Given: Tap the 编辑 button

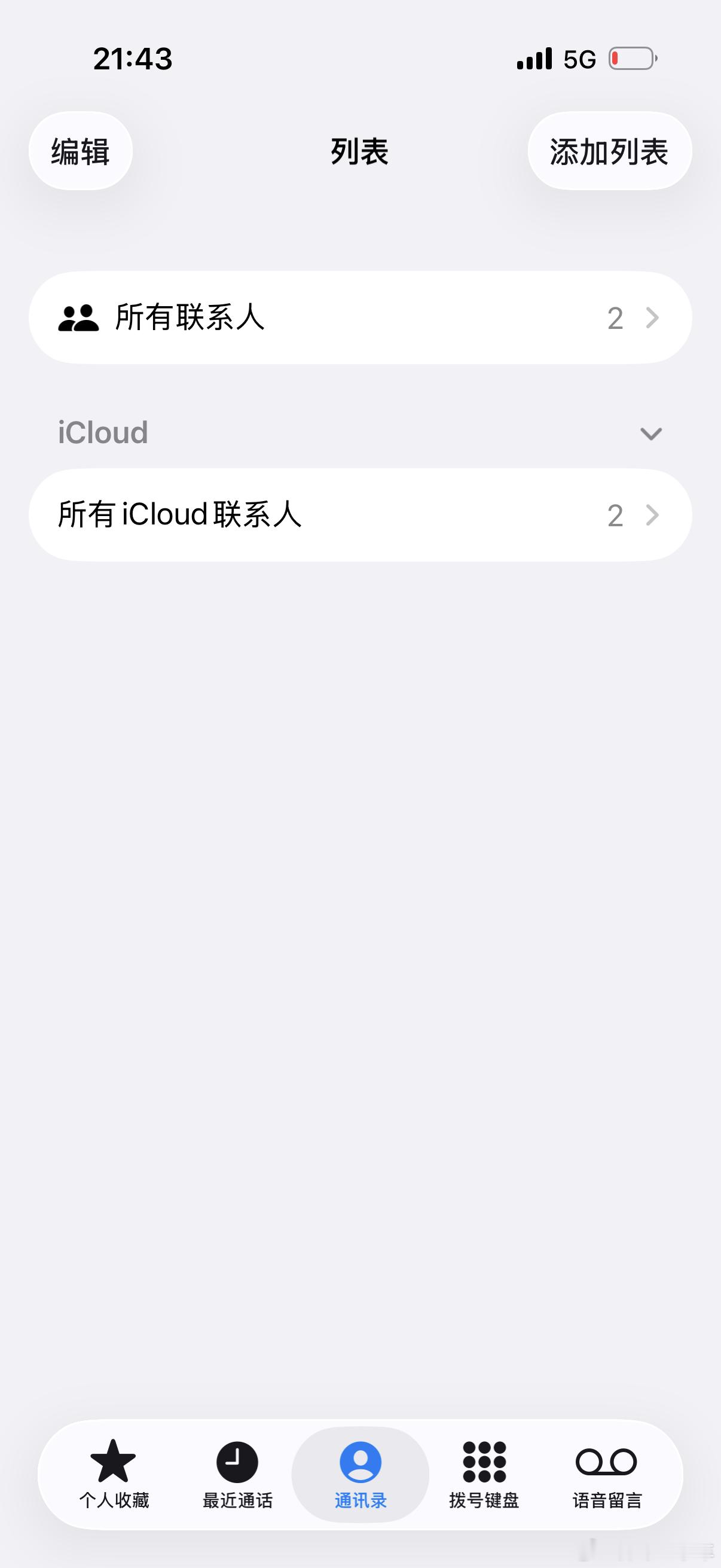Looking at the screenshot, I should (80, 151).
